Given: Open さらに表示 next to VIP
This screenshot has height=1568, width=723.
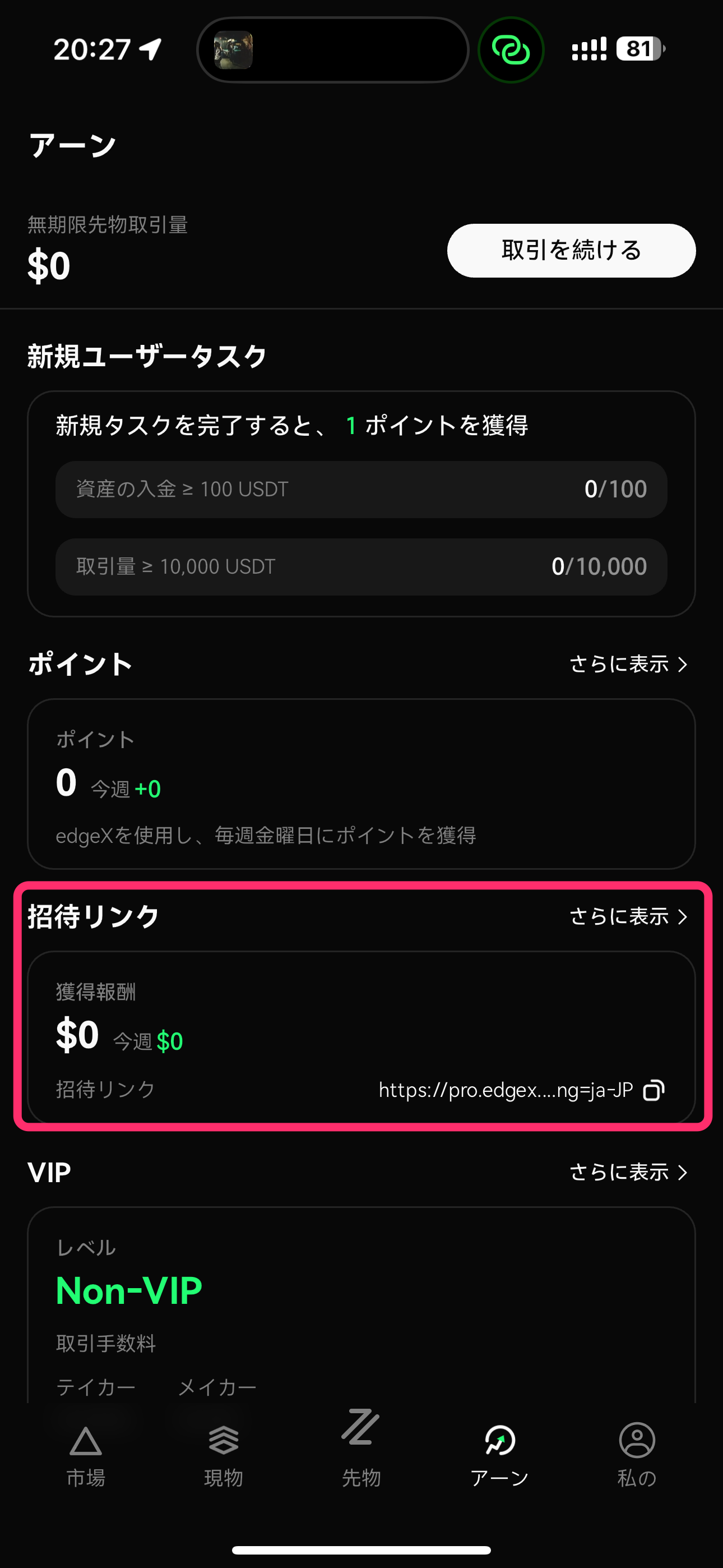Looking at the screenshot, I should (628, 1172).
